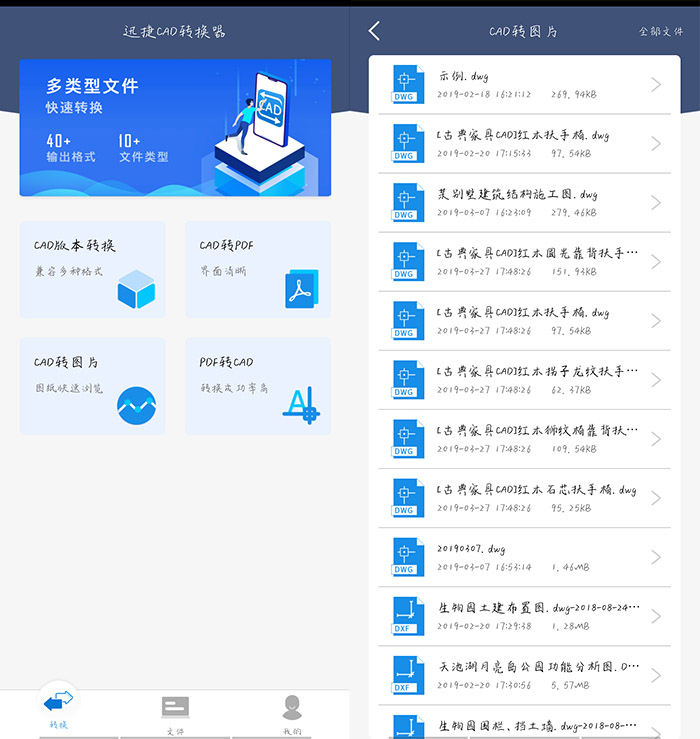Open 红木石芯扶手椅.dwg
Image resolution: width=700 pixels, height=739 pixels.
pos(524,498)
